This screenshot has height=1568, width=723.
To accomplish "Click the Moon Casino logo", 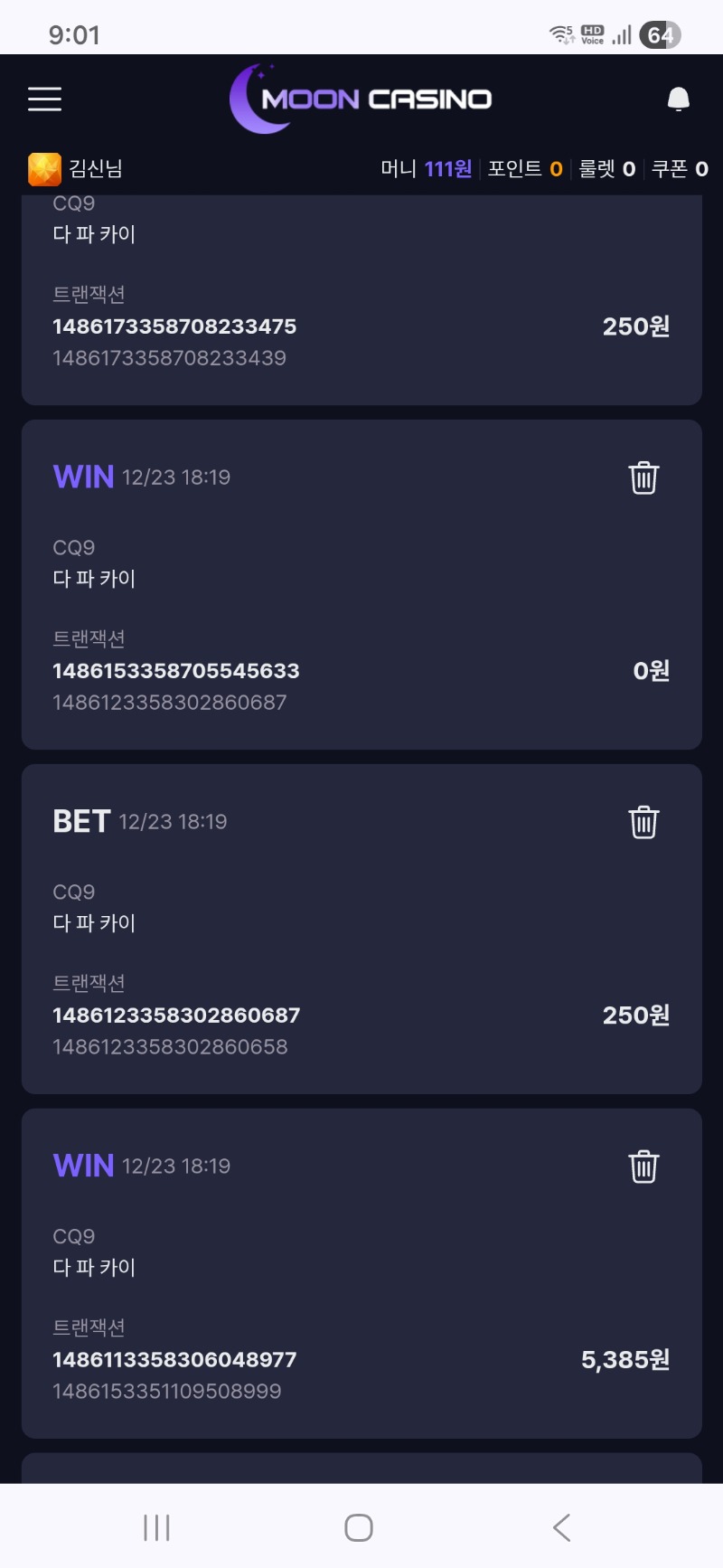I will [x=361, y=99].
